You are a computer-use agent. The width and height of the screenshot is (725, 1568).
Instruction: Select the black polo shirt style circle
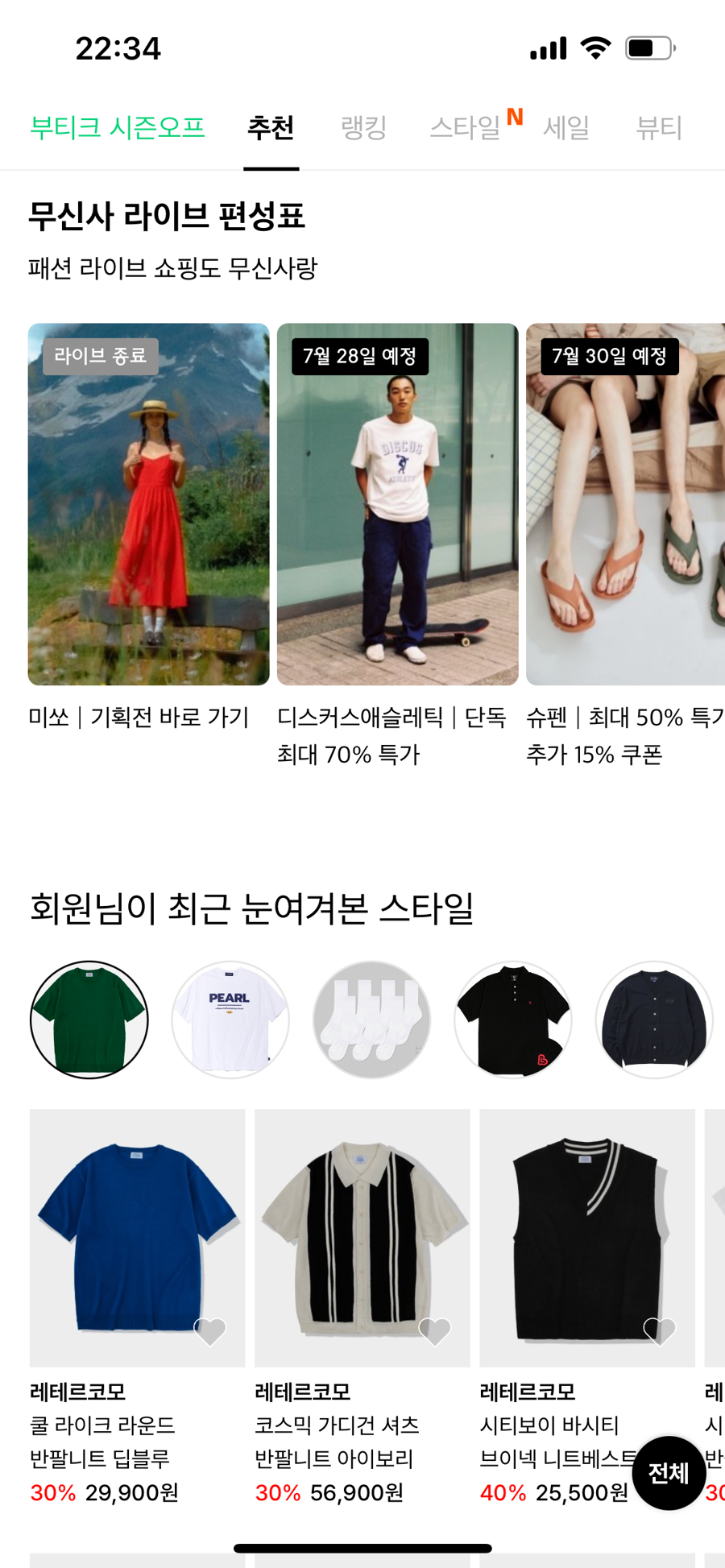[513, 1020]
